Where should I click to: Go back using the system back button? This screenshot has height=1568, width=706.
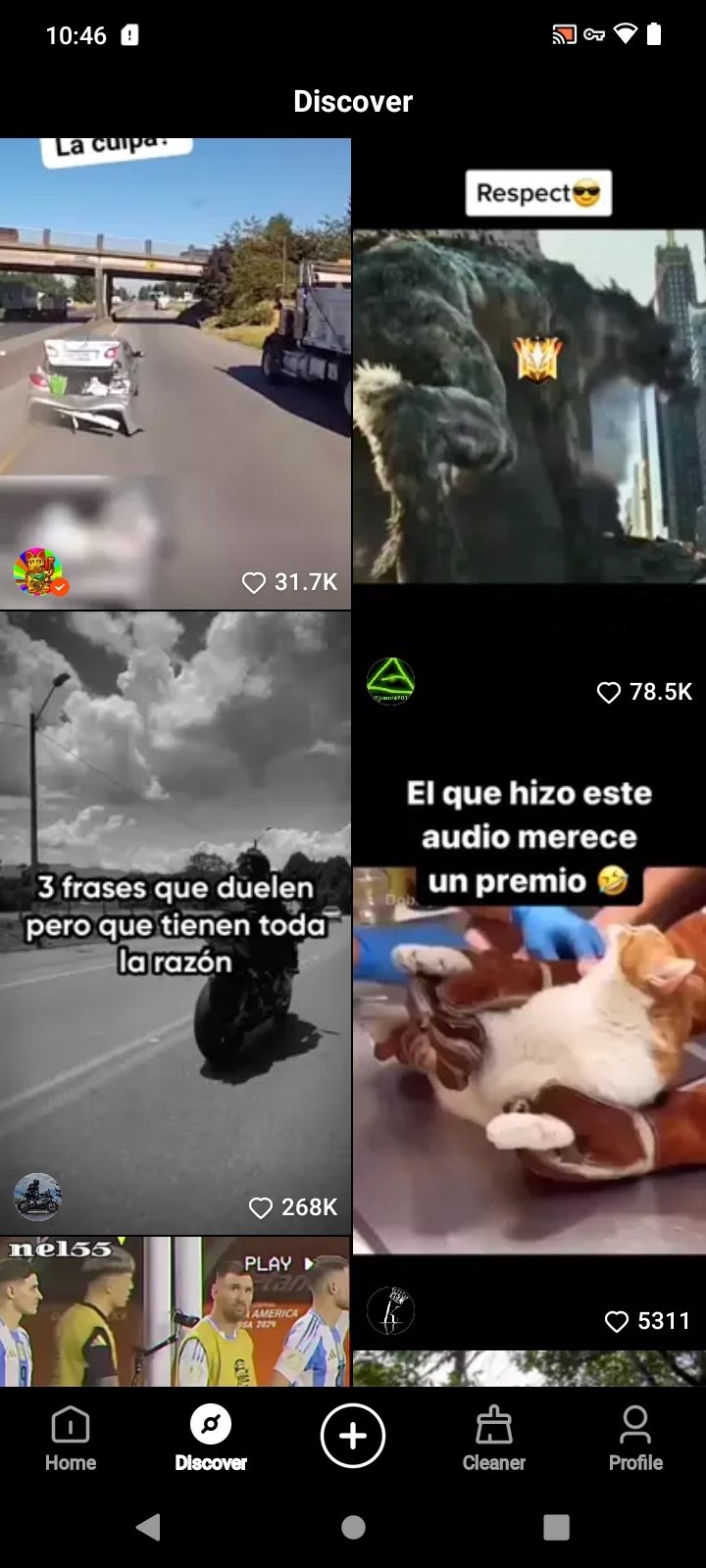pyautogui.click(x=149, y=1527)
